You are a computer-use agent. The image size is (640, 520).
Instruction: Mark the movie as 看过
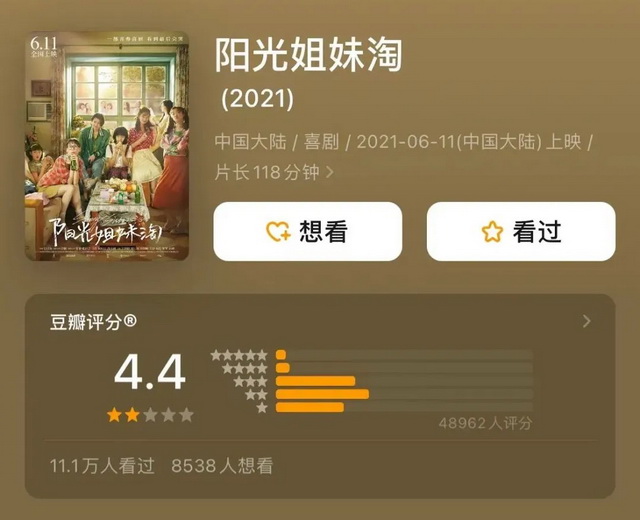pyautogui.click(x=520, y=232)
